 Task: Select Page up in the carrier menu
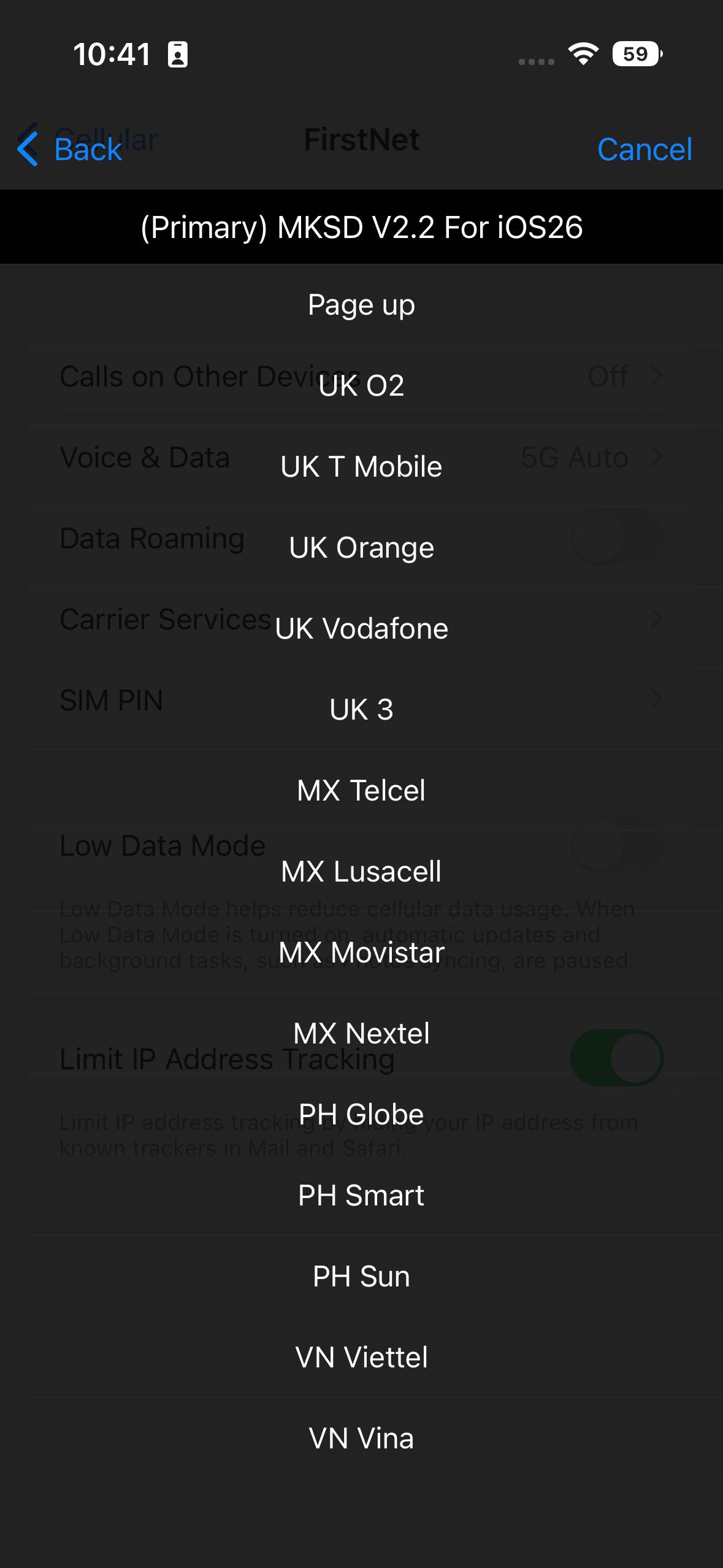click(x=361, y=304)
